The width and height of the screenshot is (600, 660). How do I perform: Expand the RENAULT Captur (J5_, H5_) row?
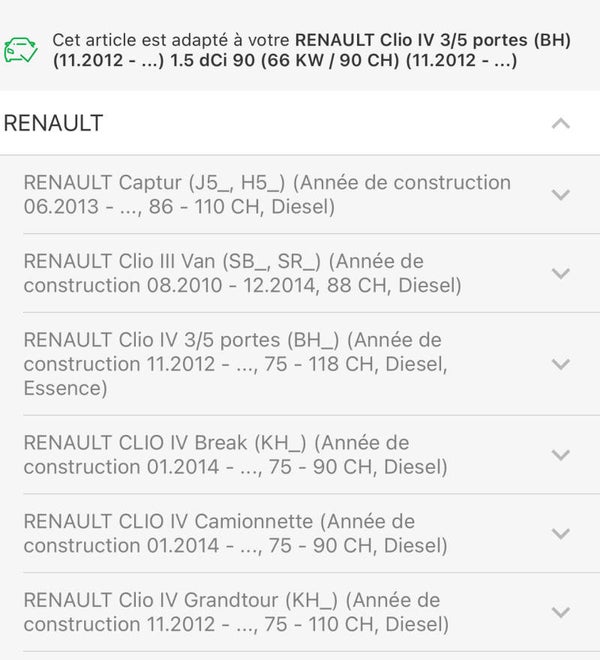[x=561, y=195]
